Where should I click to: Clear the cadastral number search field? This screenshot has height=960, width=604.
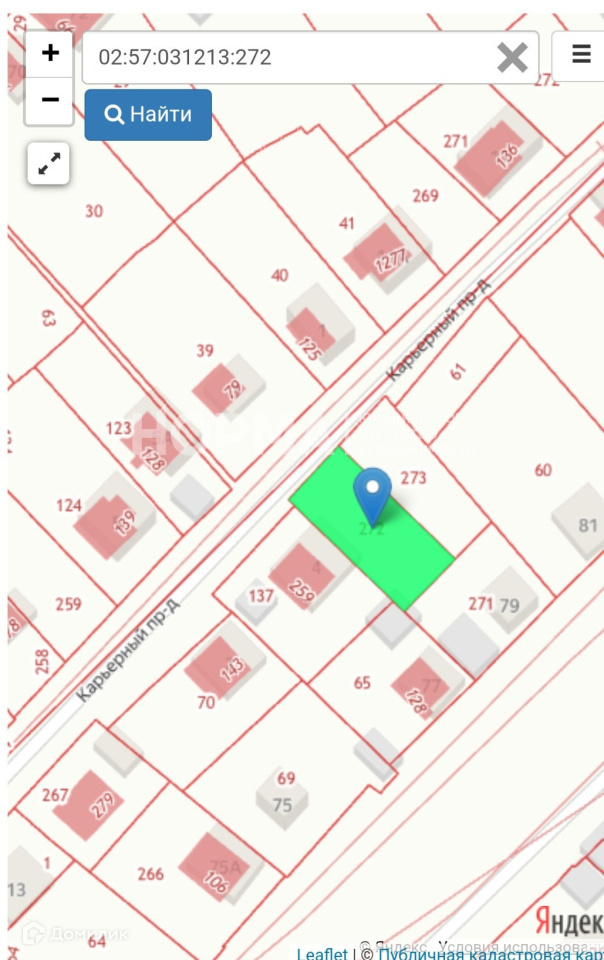coord(512,58)
